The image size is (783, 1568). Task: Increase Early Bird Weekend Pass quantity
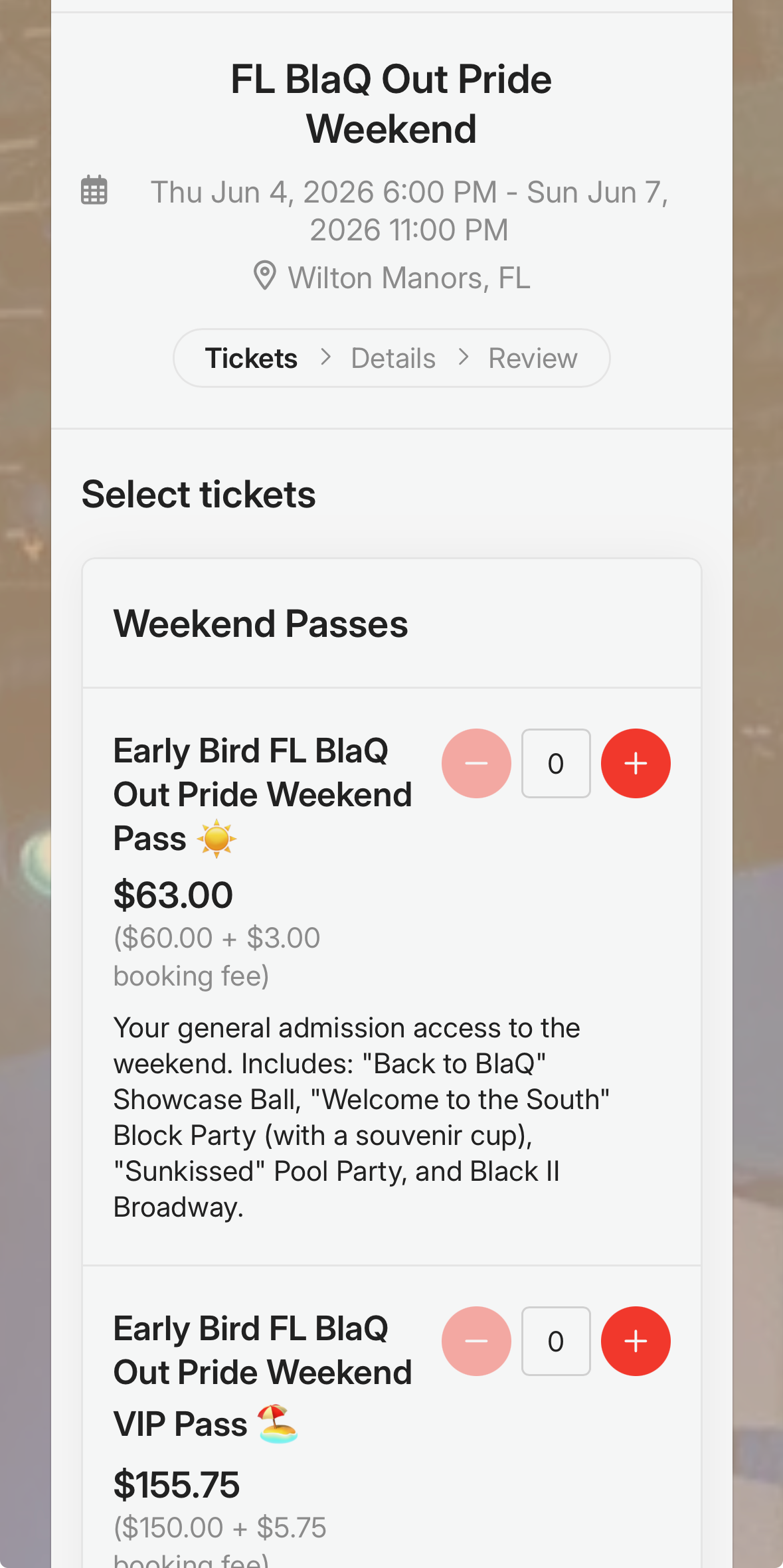point(636,763)
